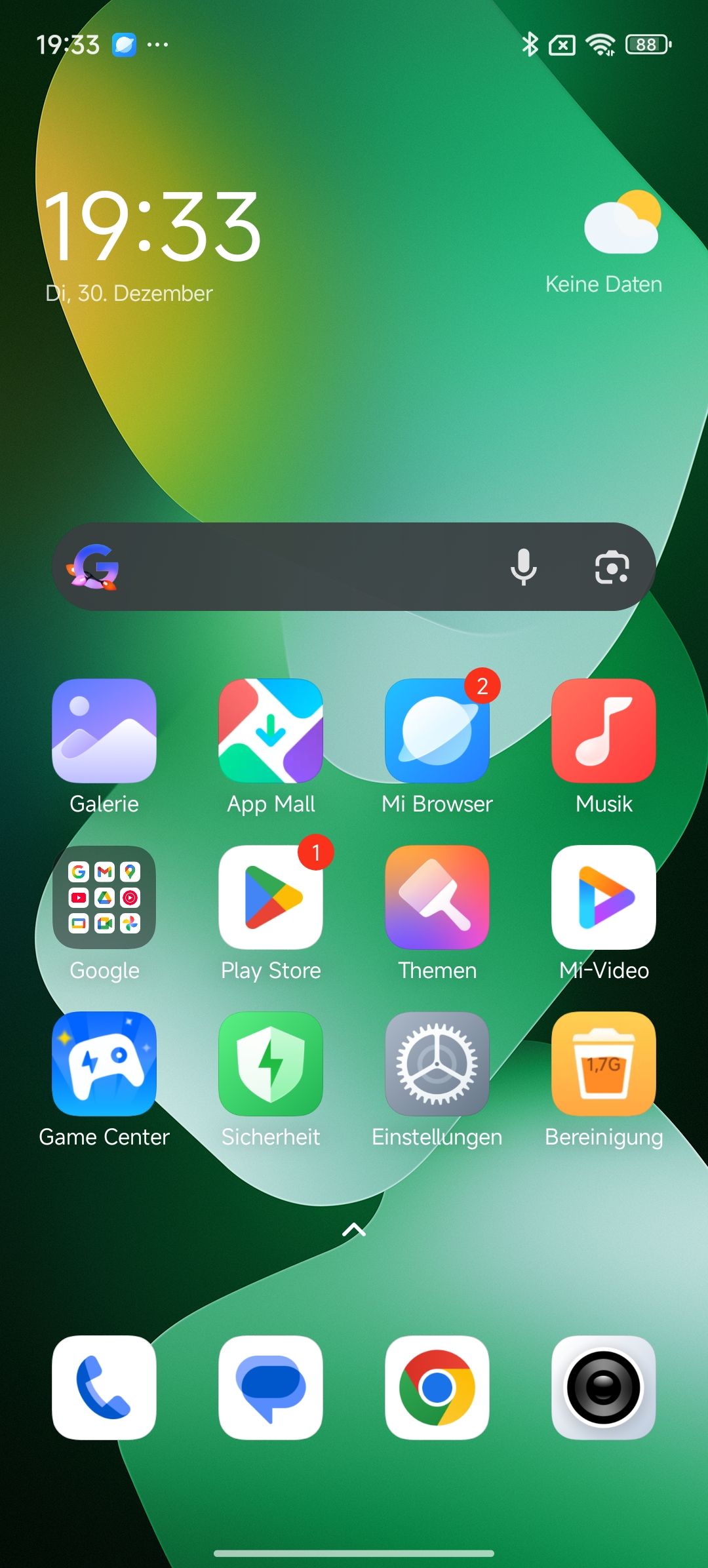The image size is (708, 1568).
Task: Open Mi-Video
Action: (604, 897)
